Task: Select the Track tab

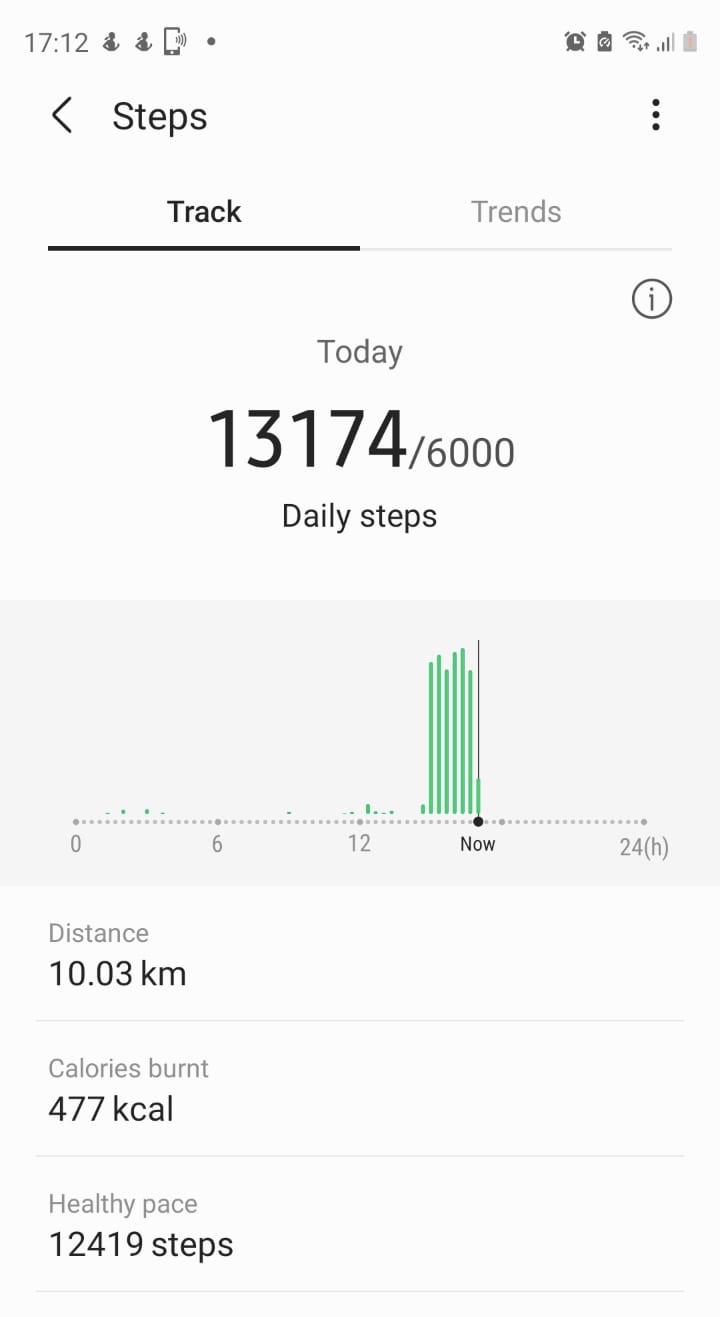Action: coord(204,212)
